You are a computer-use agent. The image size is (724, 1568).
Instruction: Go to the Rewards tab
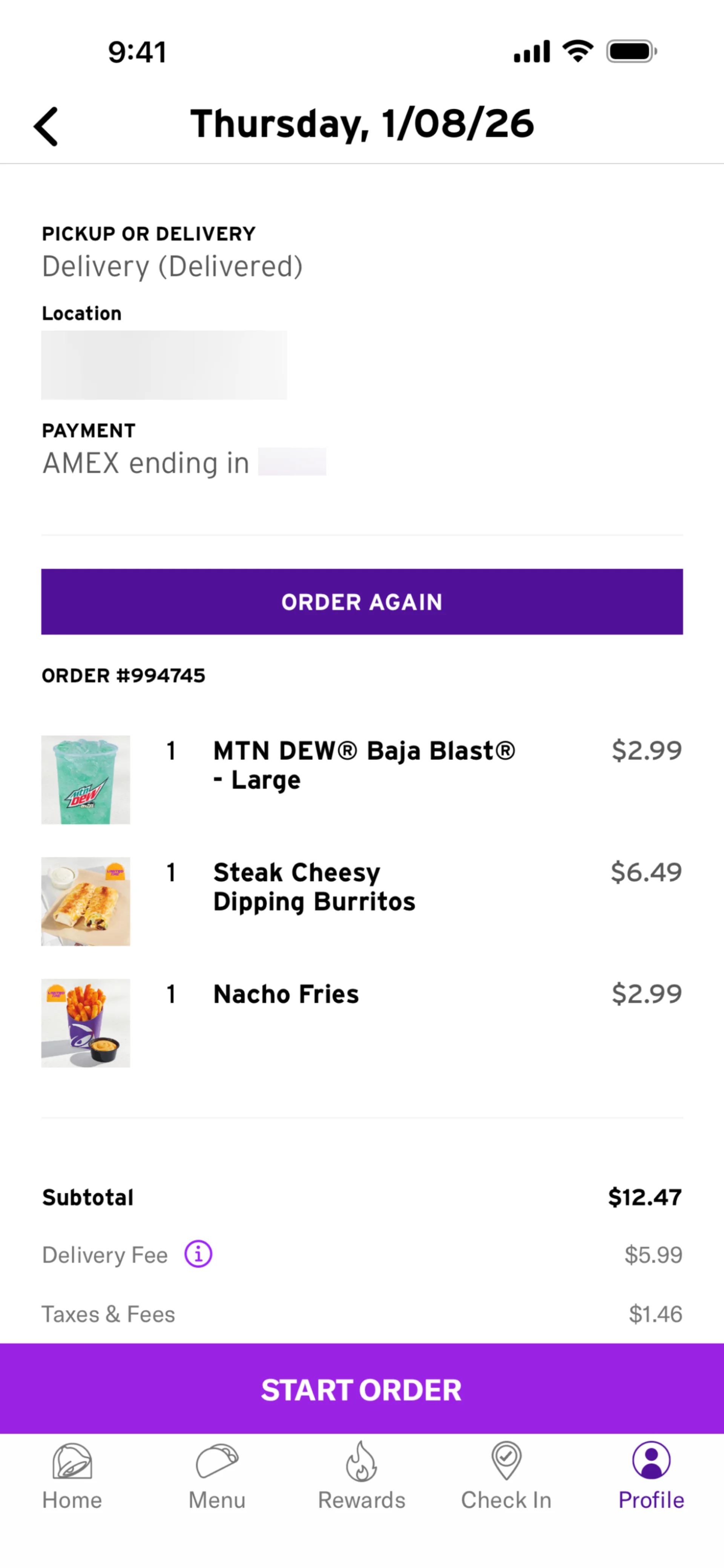click(x=362, y=1475)
